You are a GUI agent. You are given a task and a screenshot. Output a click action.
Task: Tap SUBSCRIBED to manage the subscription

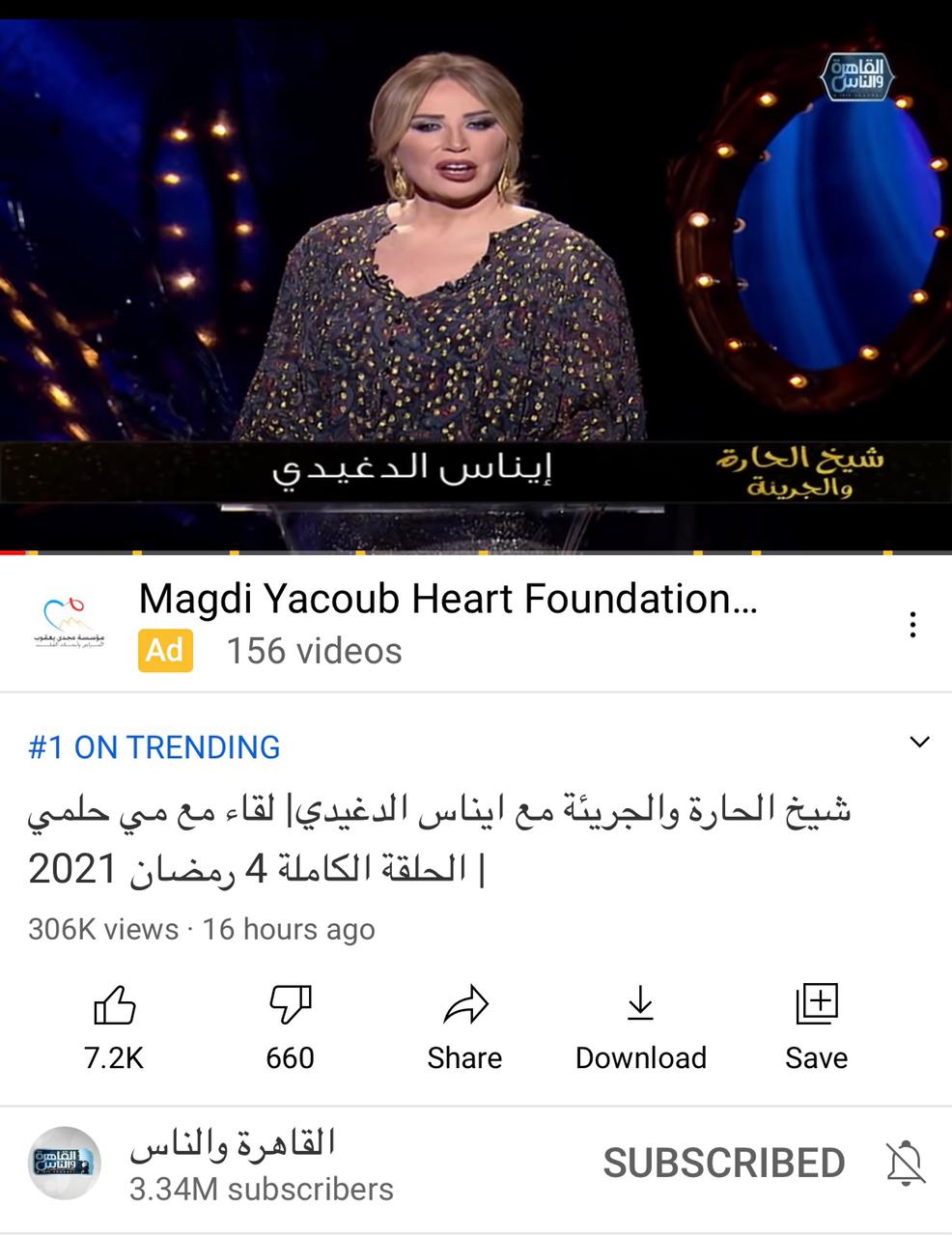(723, 1164)
